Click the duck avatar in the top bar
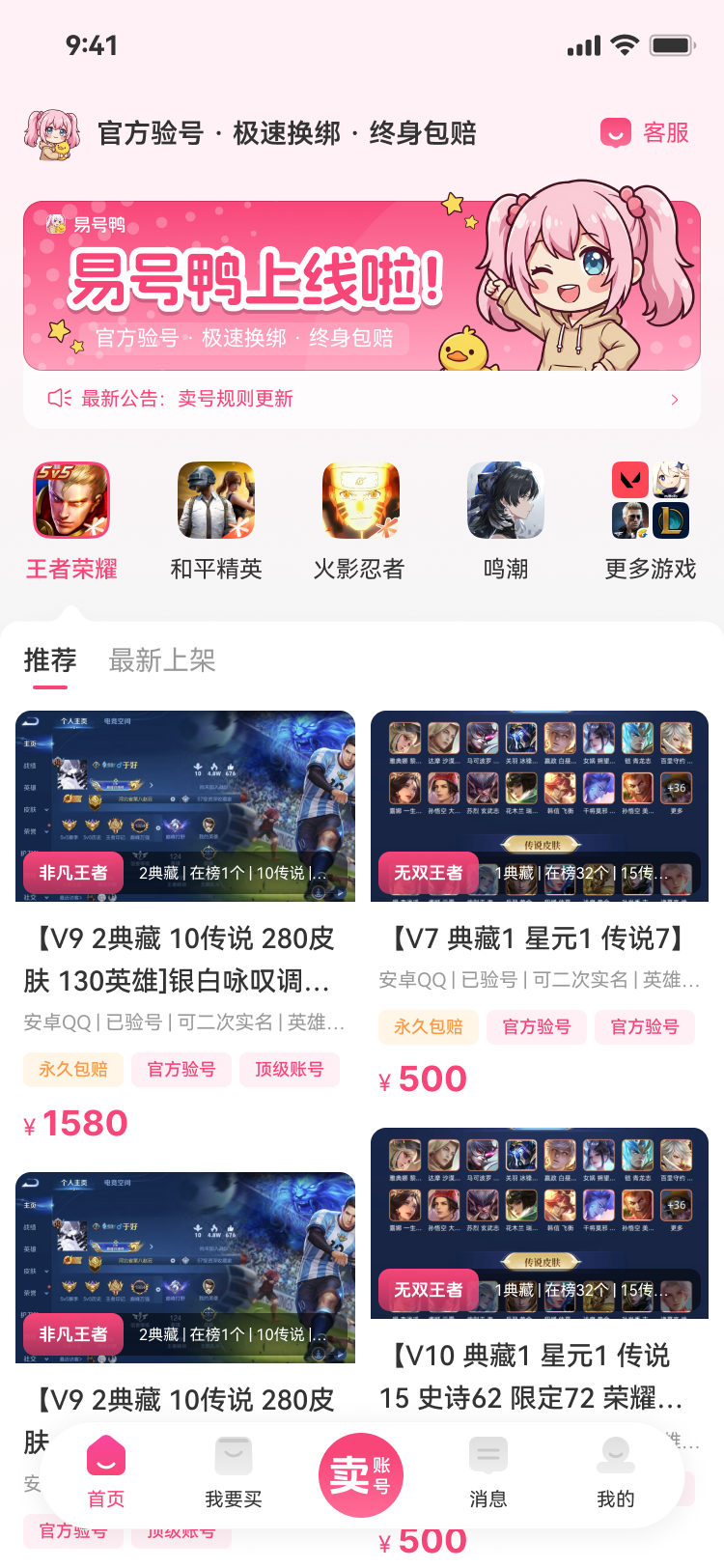724x1568 pixels. pos(53,132)
